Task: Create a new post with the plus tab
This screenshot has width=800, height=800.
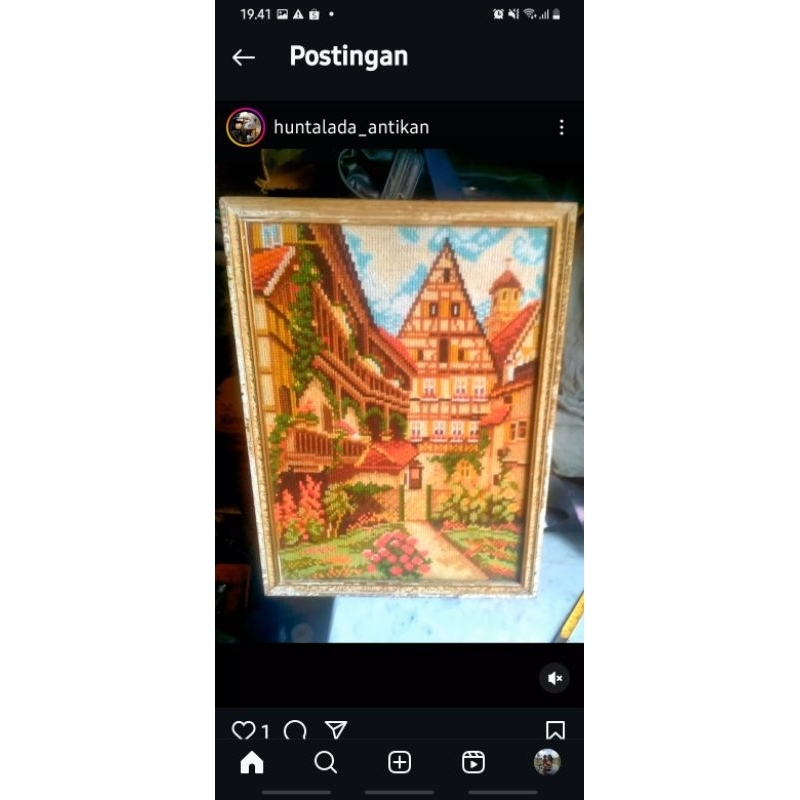Action: (x=400, y=762)
